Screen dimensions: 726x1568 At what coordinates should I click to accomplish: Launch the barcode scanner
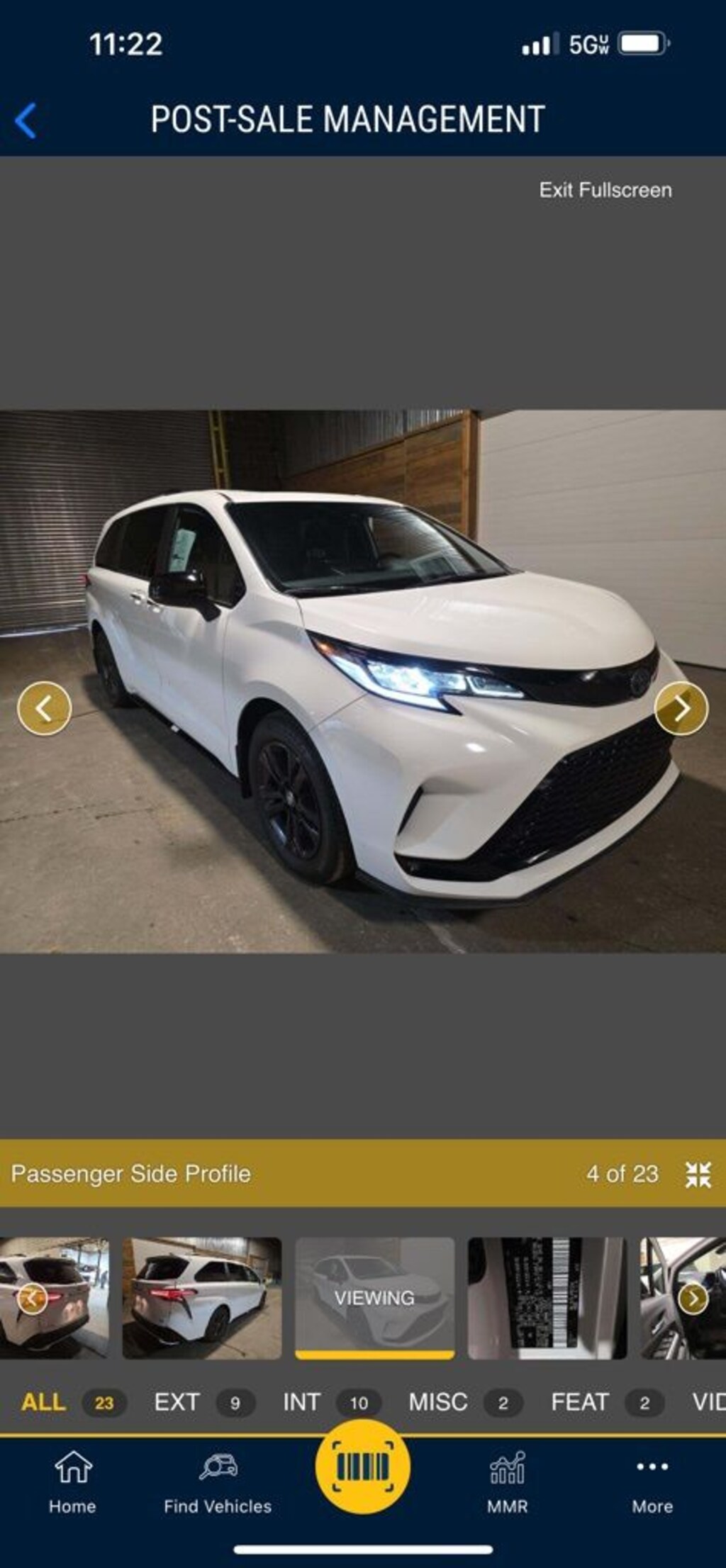(x=362, y=1467)
